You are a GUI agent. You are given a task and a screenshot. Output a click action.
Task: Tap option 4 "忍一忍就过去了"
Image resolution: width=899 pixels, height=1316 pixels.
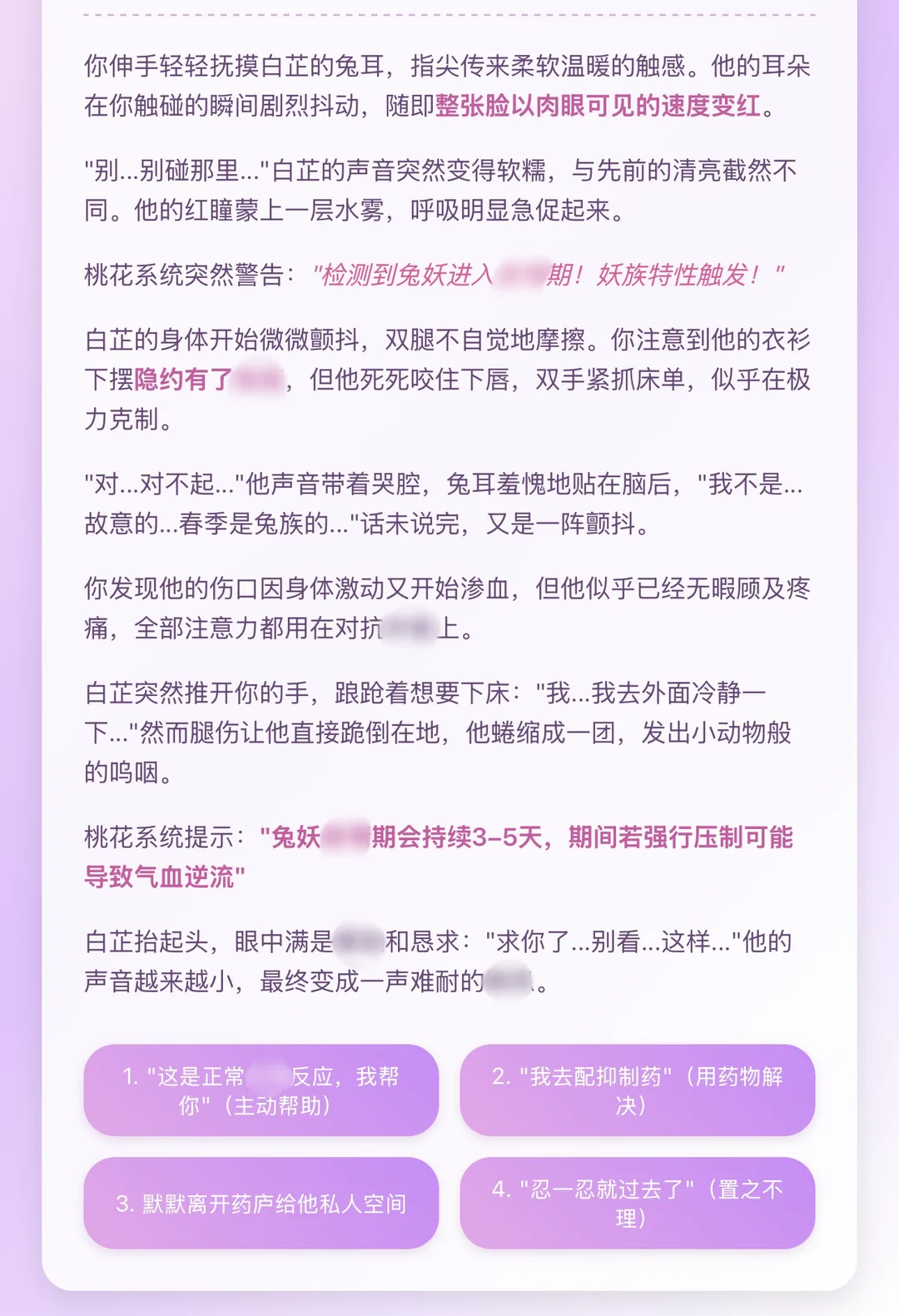tap(637, 1203)
